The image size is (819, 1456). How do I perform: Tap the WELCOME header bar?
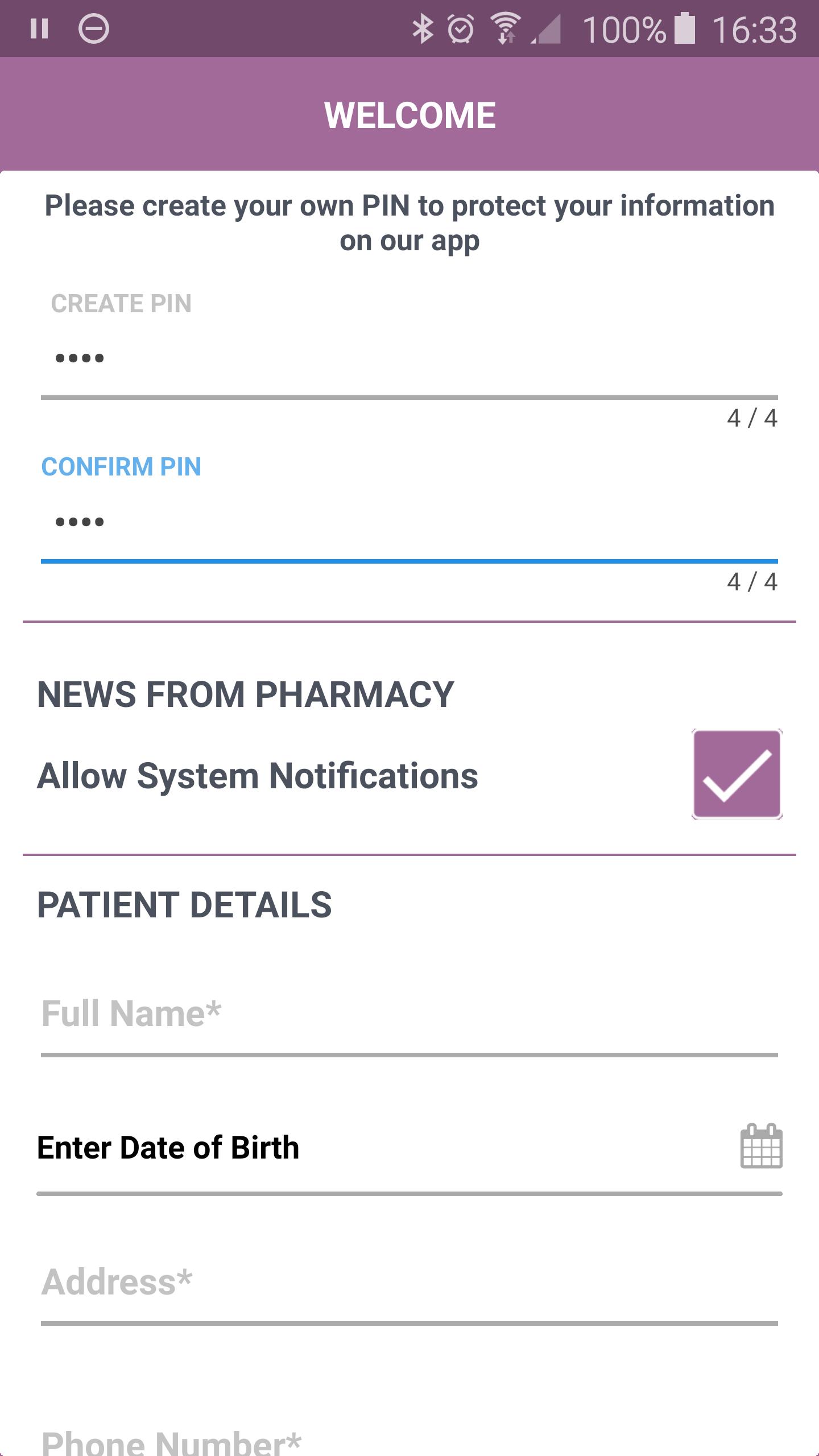(x=409, y=113)
